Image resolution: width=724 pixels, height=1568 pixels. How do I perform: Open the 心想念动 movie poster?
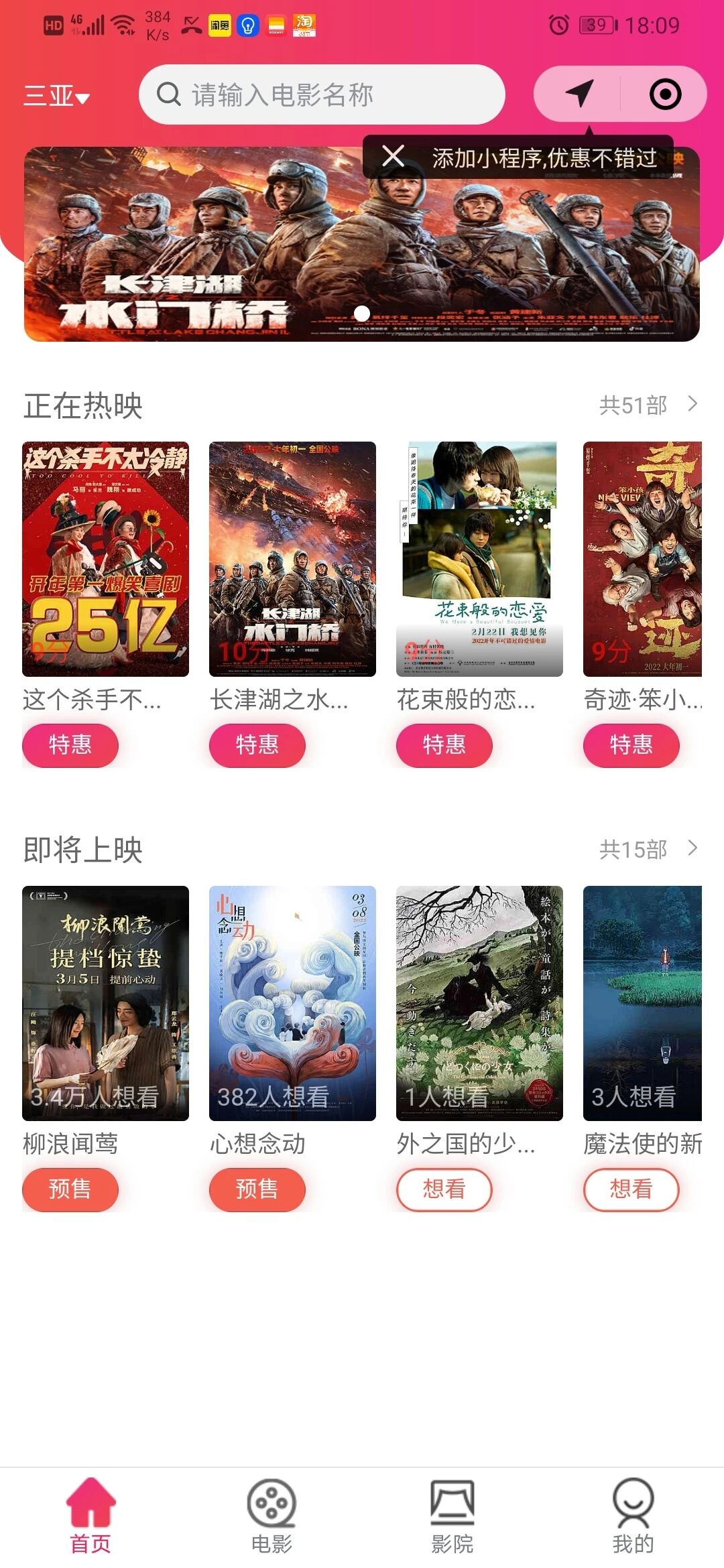292,1002
